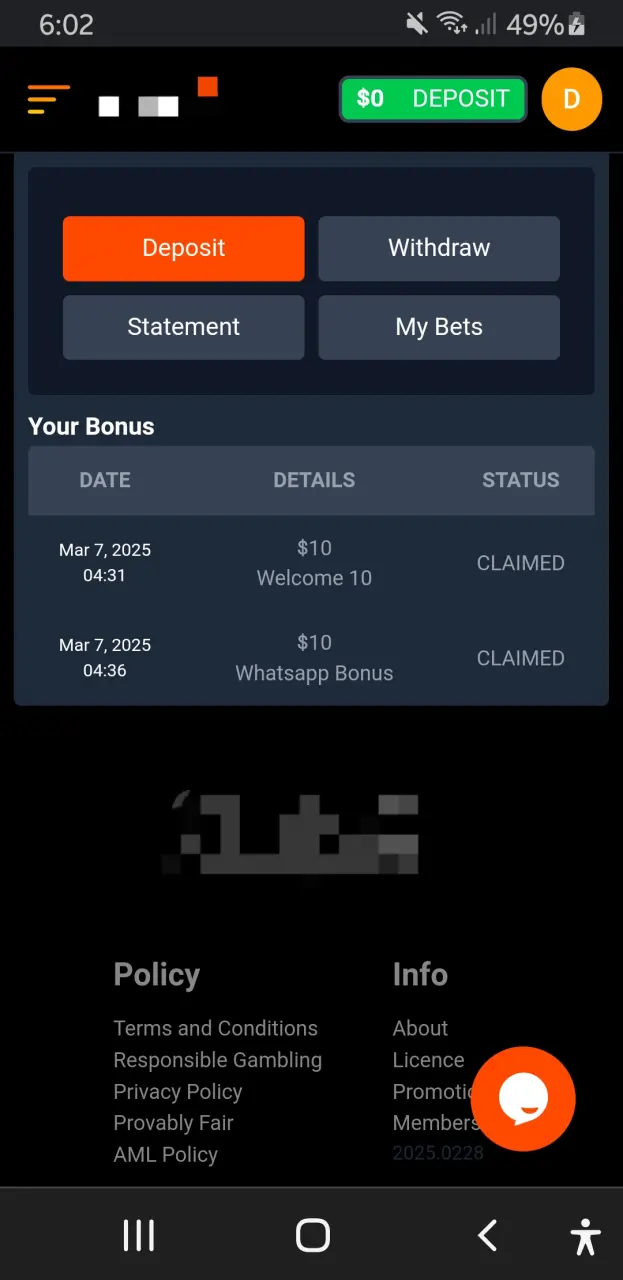Read the Responsible Gambling policy
The image size is (623, 1280).
coord(217,1060)
